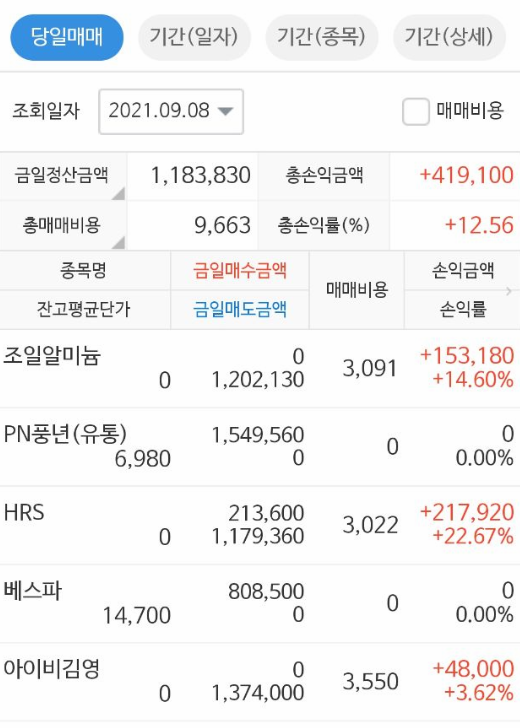Screen dimensions: 520x728
Task: Open the HRS stock row
Action: click(260, 525)
